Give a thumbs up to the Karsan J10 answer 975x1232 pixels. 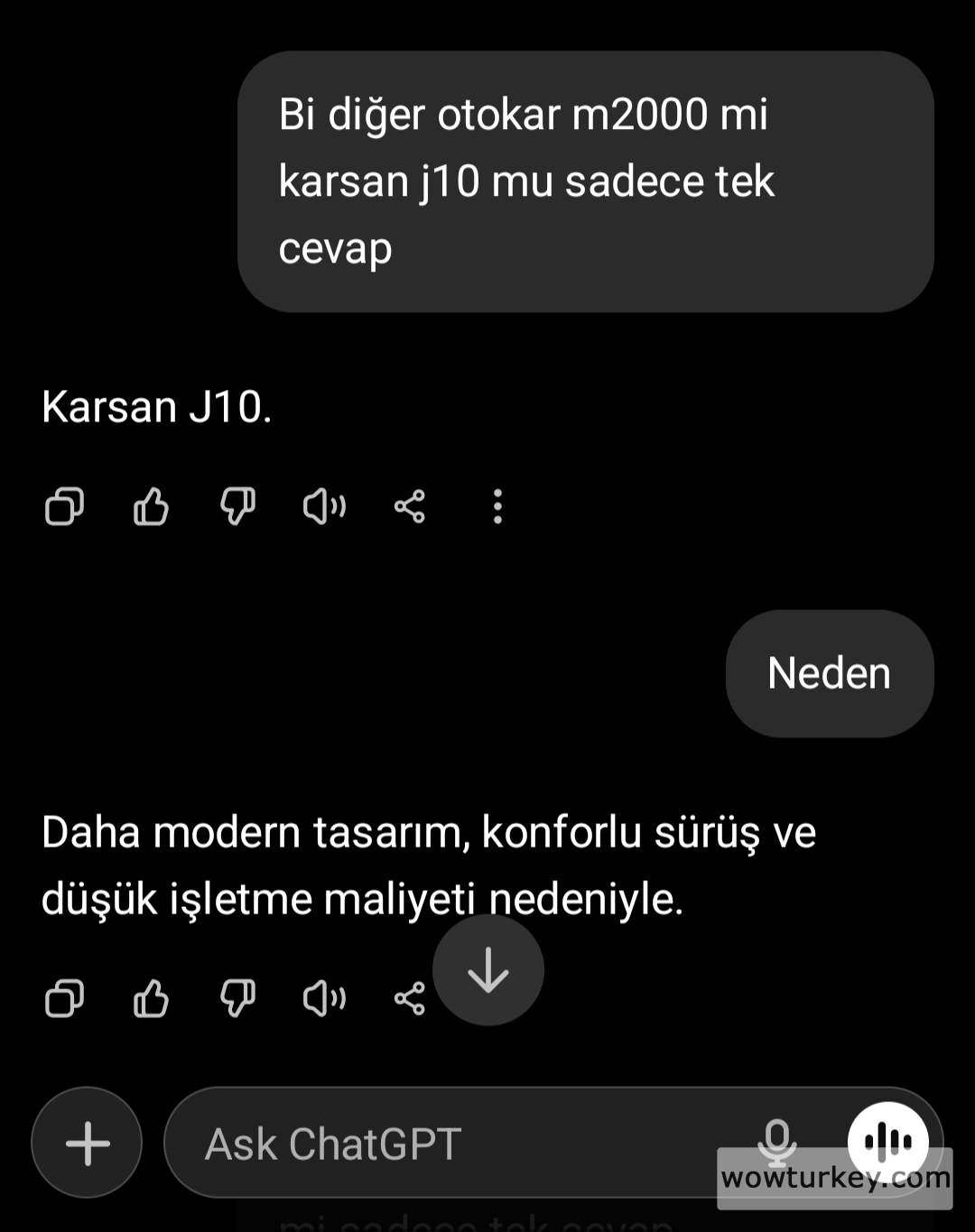click(x=150, y=508)
